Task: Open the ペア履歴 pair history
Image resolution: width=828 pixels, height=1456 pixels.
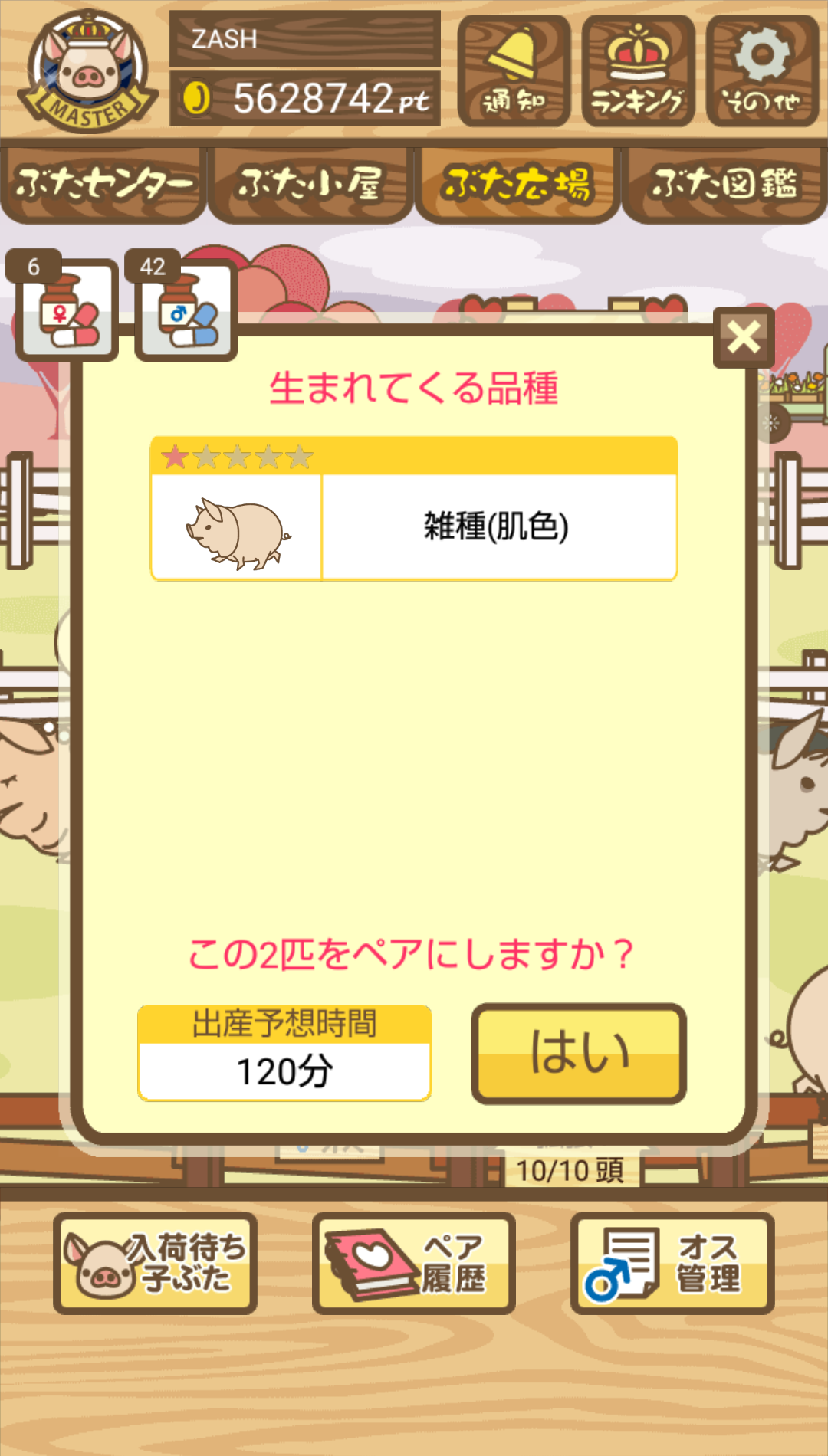Action: click(x=413, y=1263)
